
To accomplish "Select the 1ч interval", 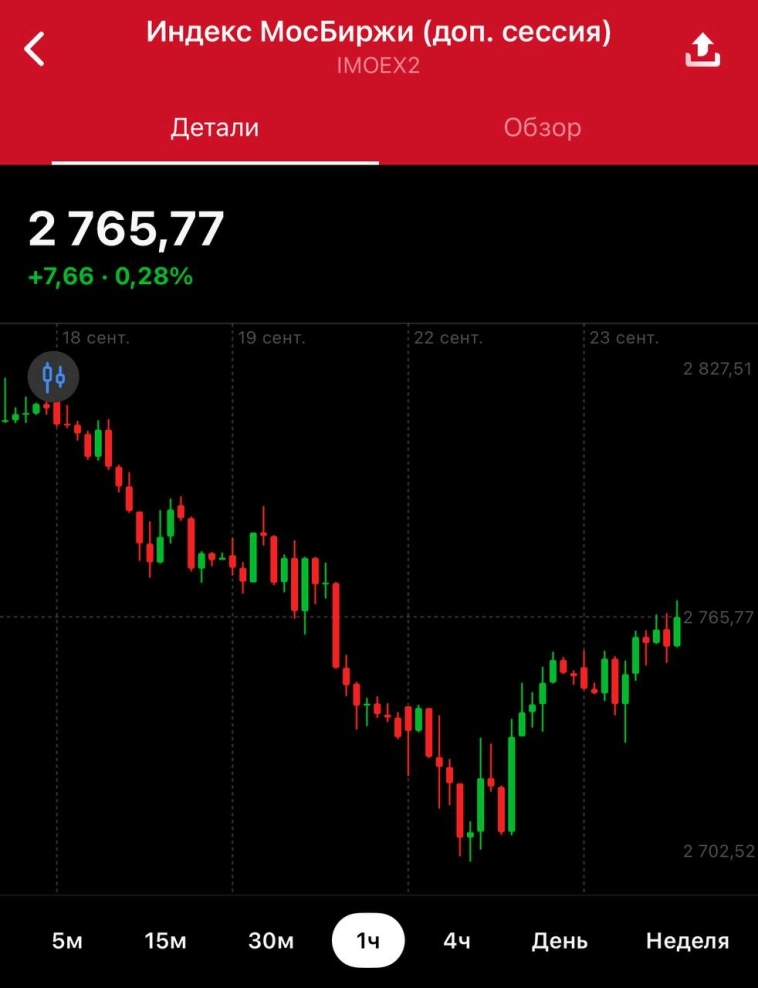I will point(368,941).
